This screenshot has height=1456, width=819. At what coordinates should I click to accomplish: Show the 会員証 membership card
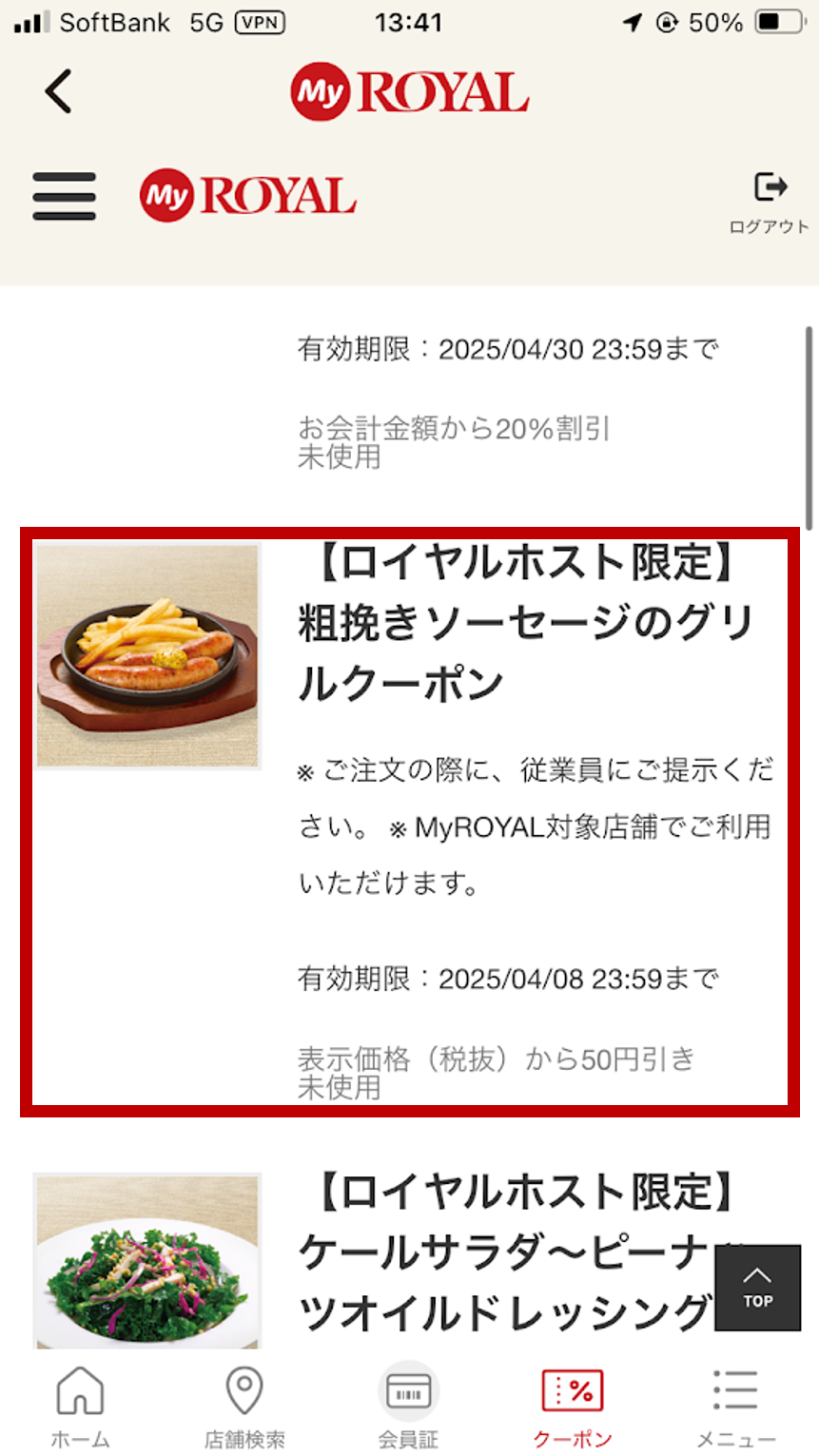[x=408, y=1407]
